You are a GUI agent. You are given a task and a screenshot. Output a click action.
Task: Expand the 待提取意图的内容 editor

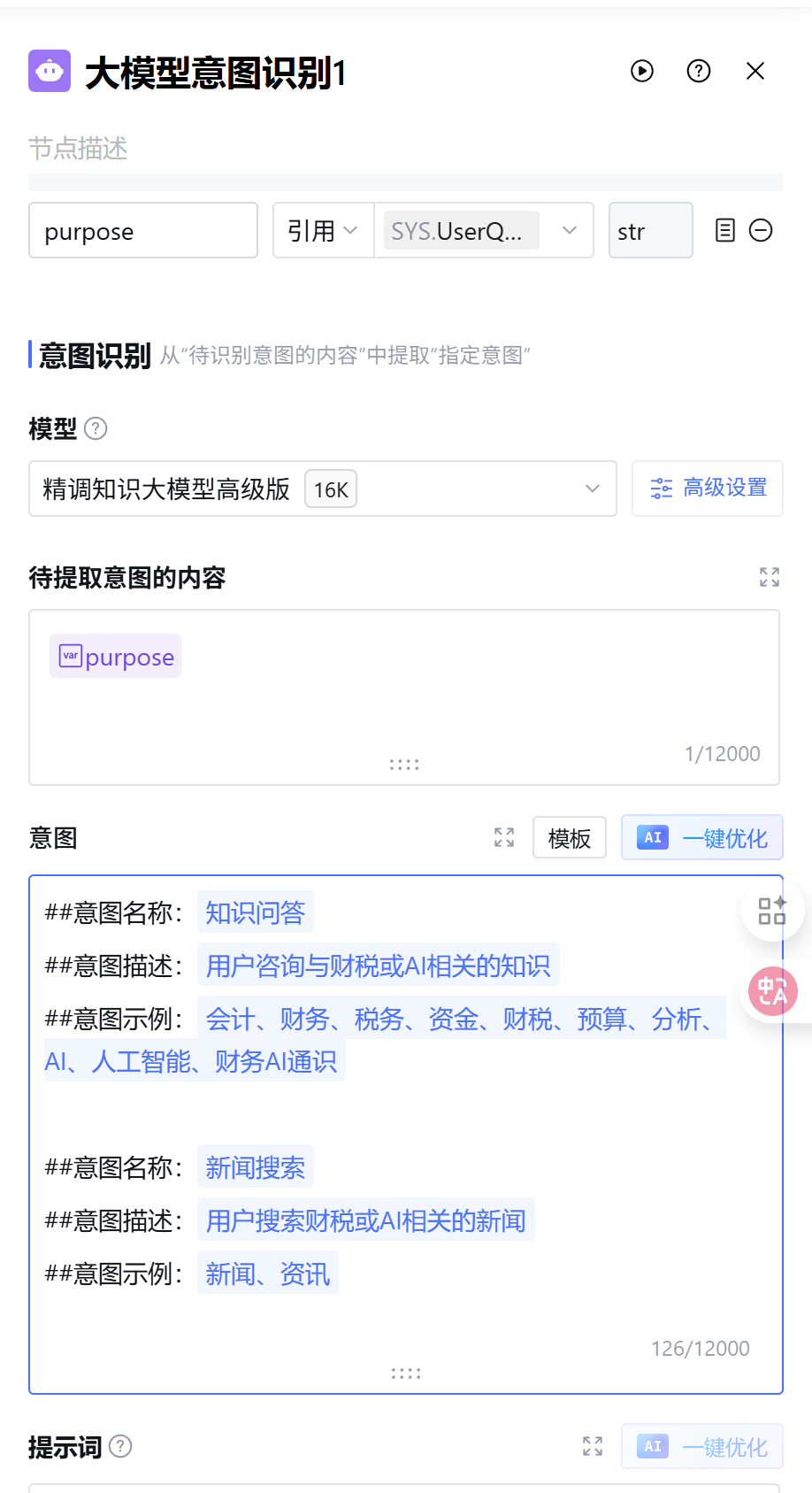(x=770, y=577)
